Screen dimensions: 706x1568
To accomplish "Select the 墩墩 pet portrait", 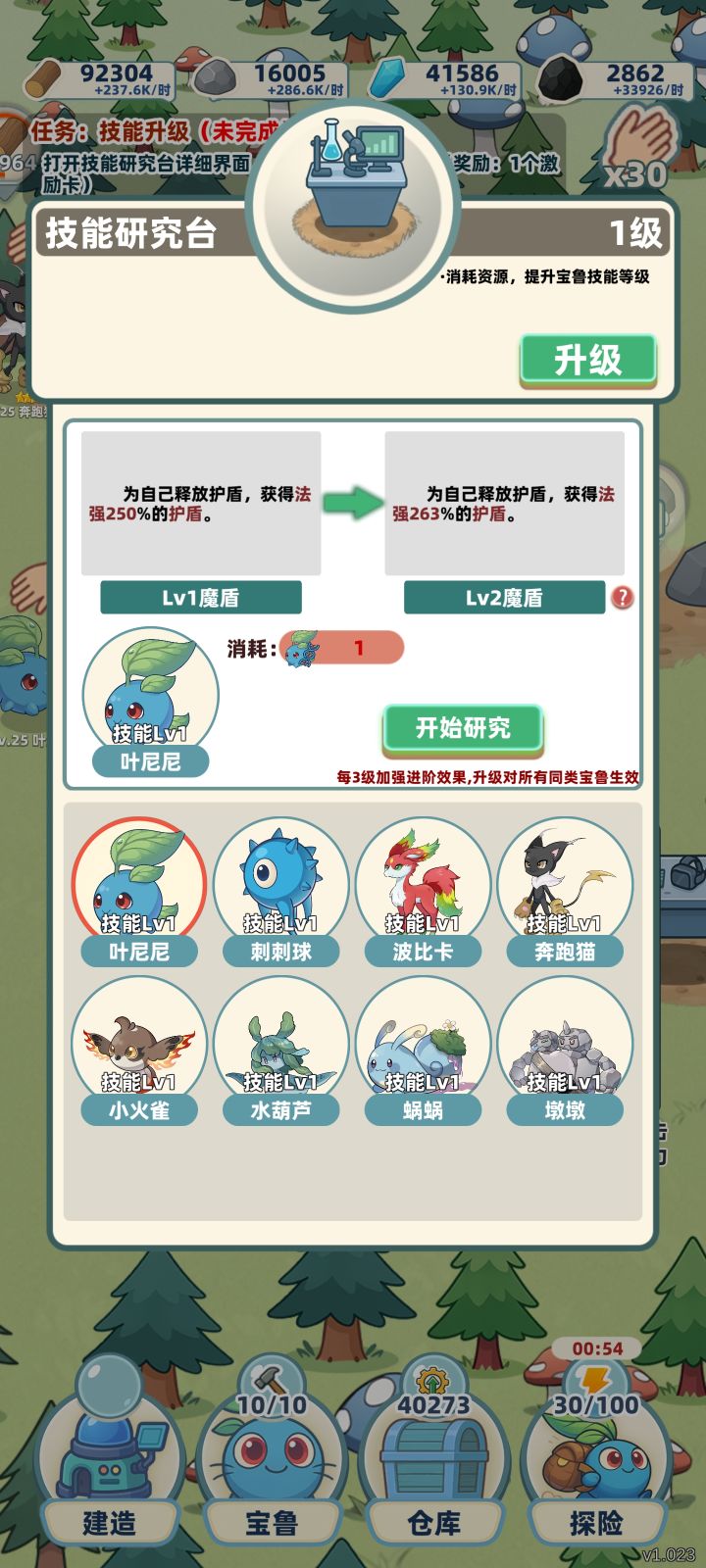I will click(567, 1044).
